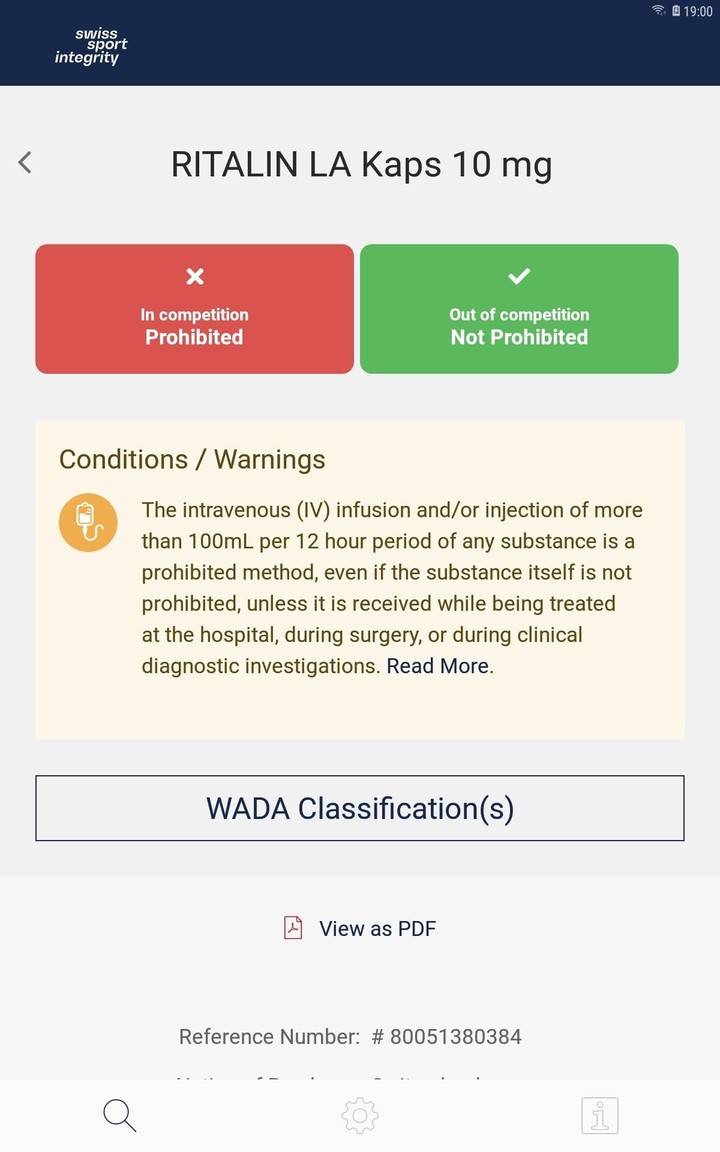The height and width of the screenshot is (1152, 720).
Task: Click the red X prohibition icon
Action: [x=194, y=276]
